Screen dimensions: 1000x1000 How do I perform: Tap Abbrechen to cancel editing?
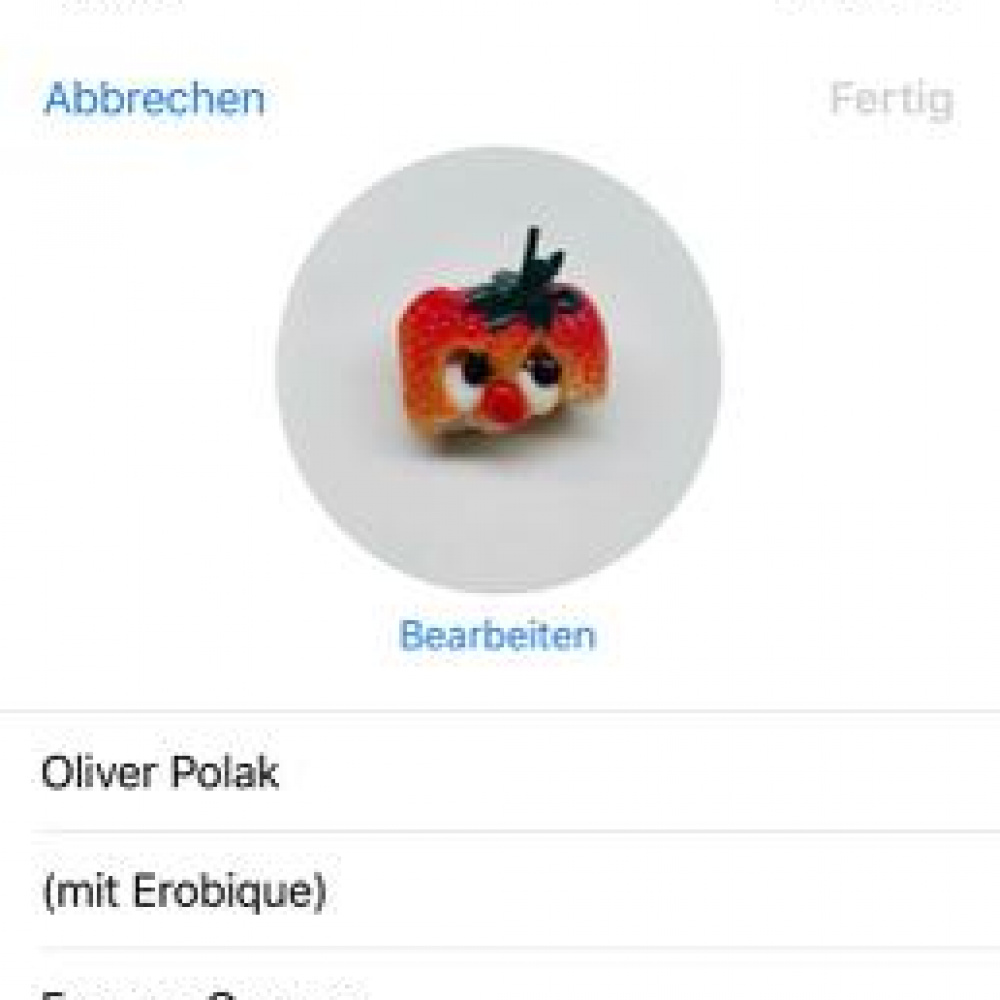tap(155, 99)
